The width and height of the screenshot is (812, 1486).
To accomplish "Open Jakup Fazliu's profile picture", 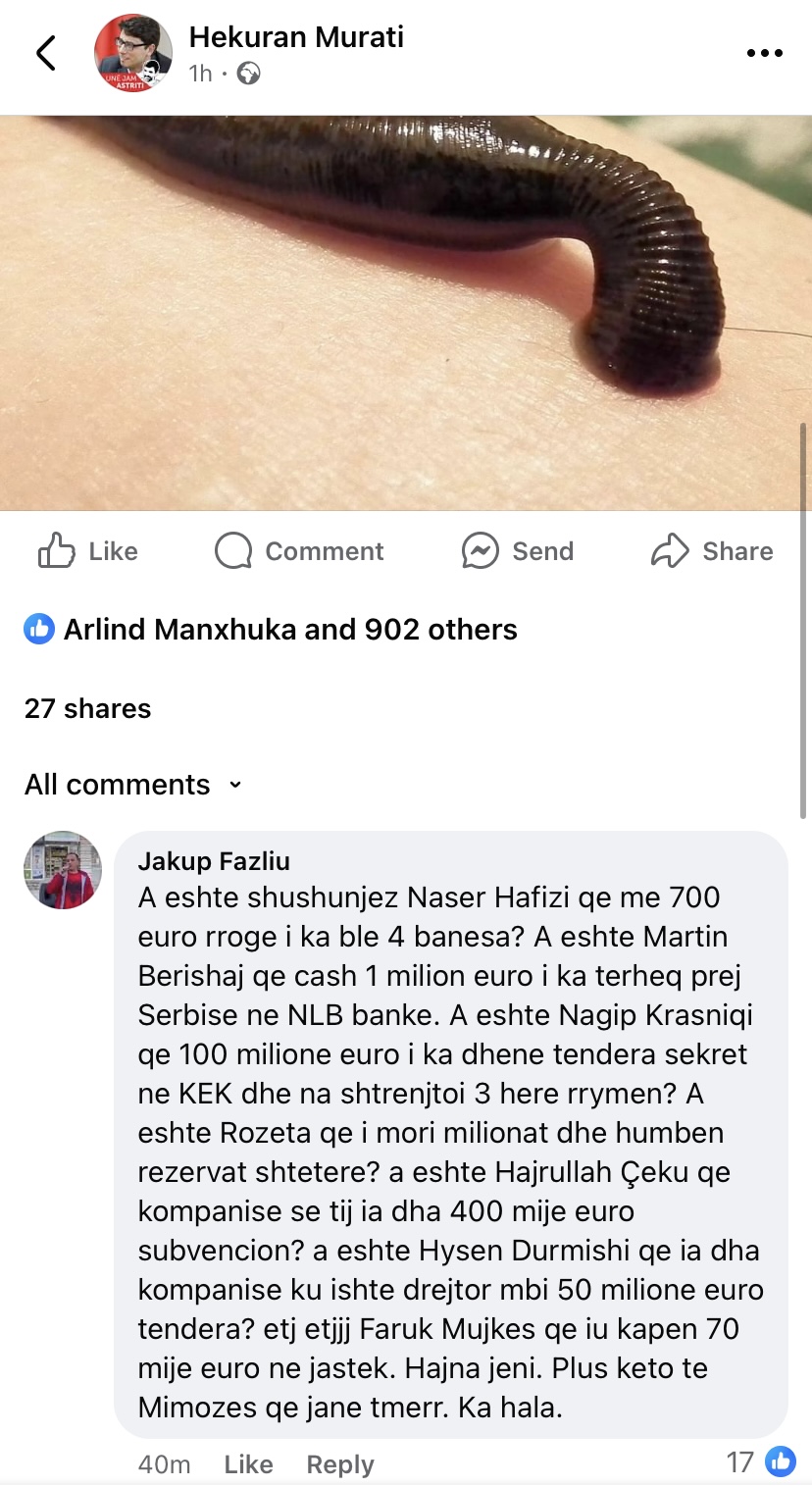I will pyautogui.click(x=63, y=870).
